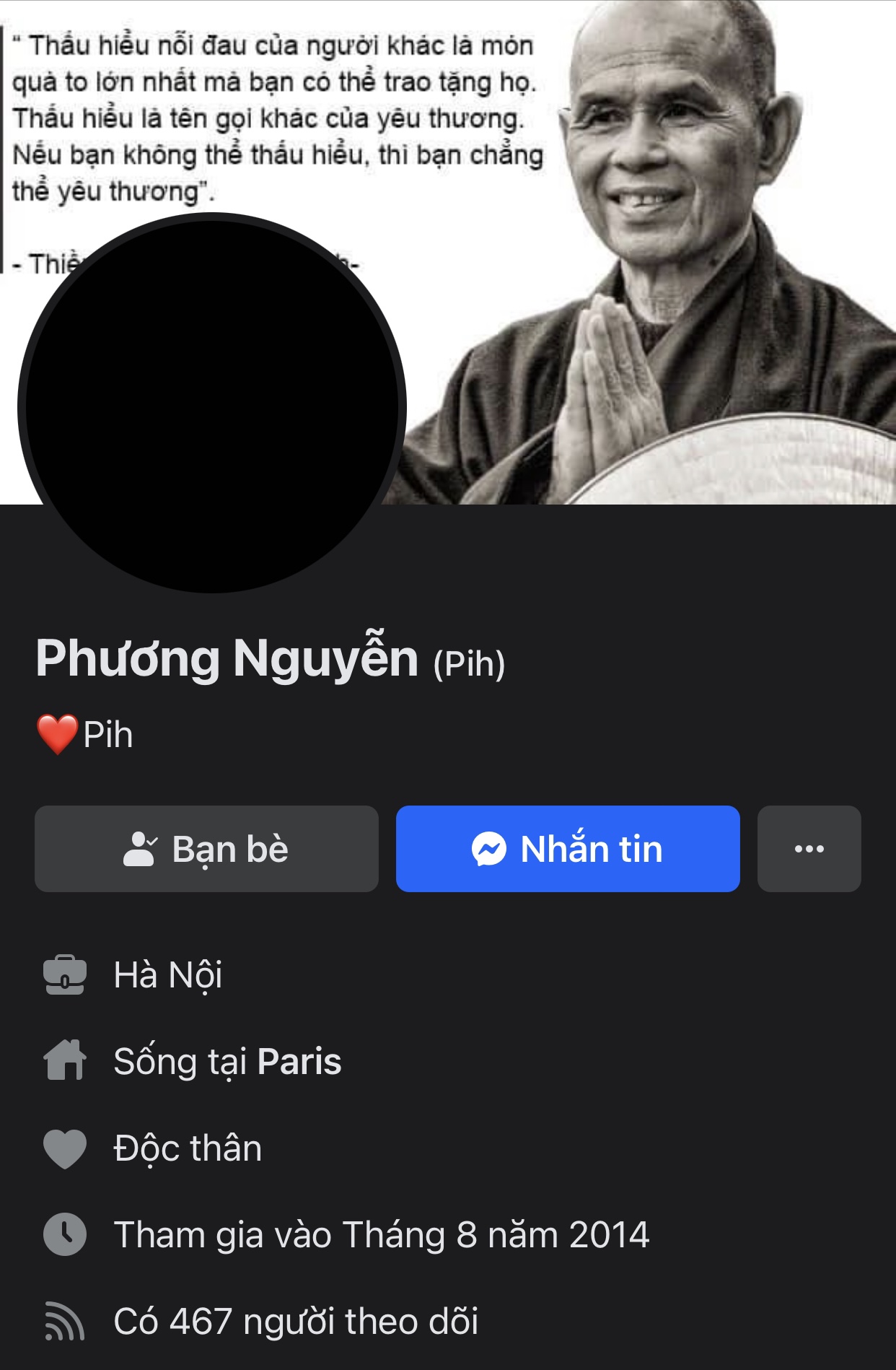The width and height of the screenshot is (896, 1370).
Task: Open the Paris location link
Action: tap(299, 1062)
